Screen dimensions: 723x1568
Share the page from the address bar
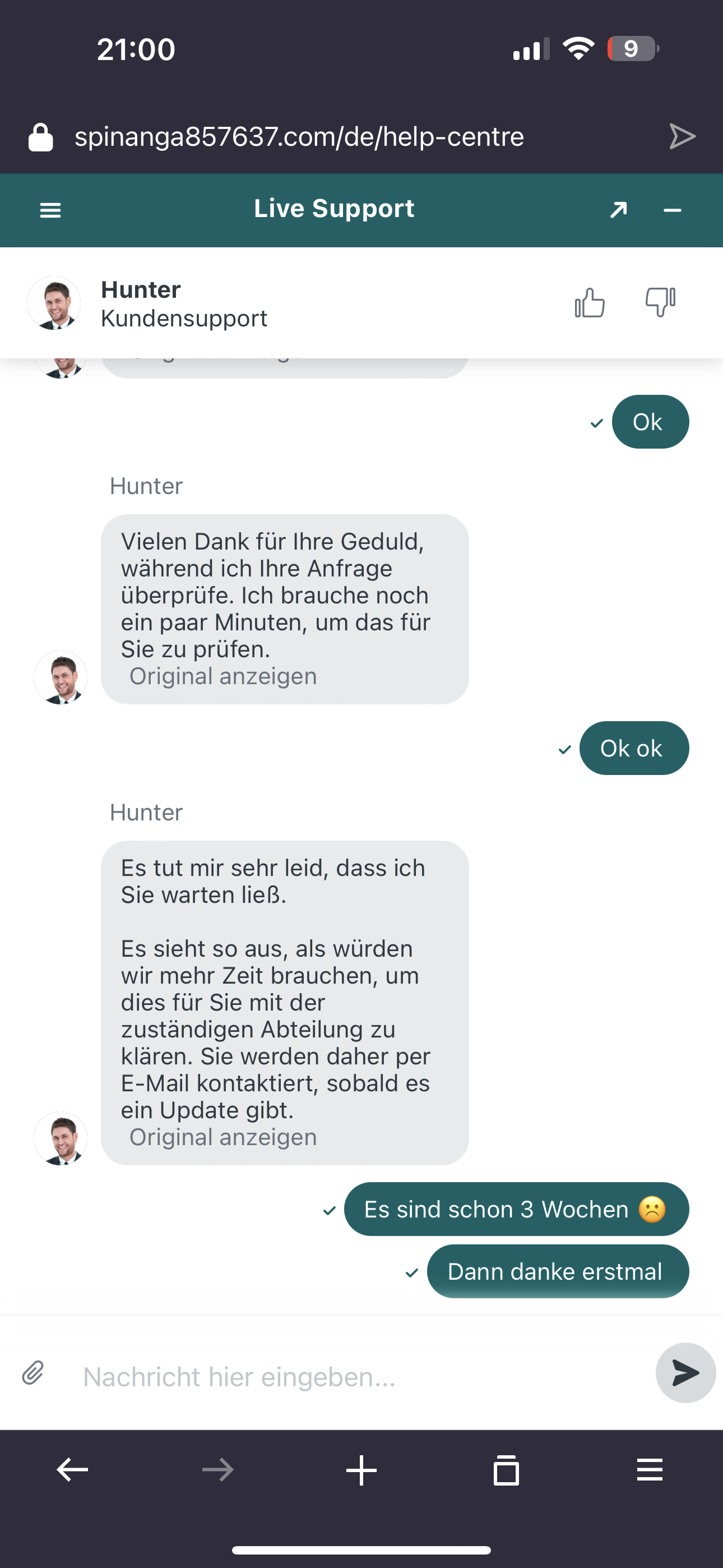tap(682, 136)
